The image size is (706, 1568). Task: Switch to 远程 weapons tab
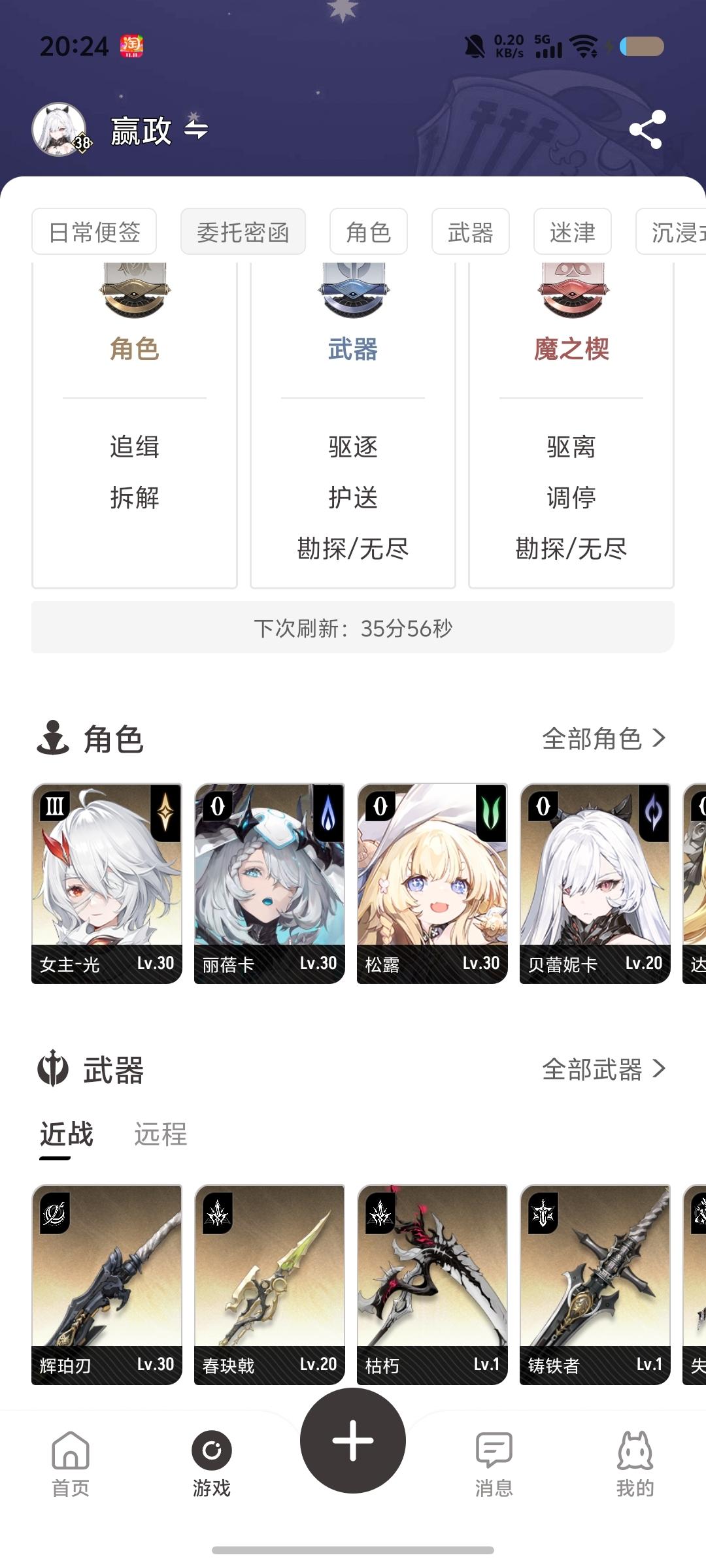(161, 1134)
